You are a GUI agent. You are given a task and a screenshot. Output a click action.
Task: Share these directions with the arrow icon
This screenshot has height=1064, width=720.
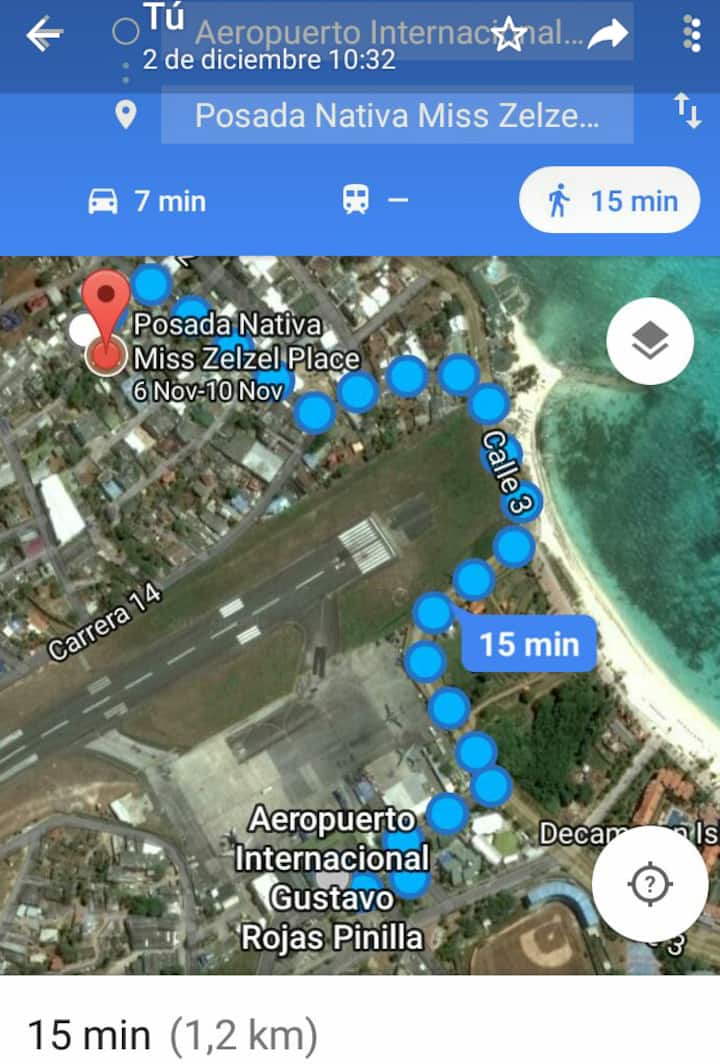pyautogui.click(x=607, y=35)
